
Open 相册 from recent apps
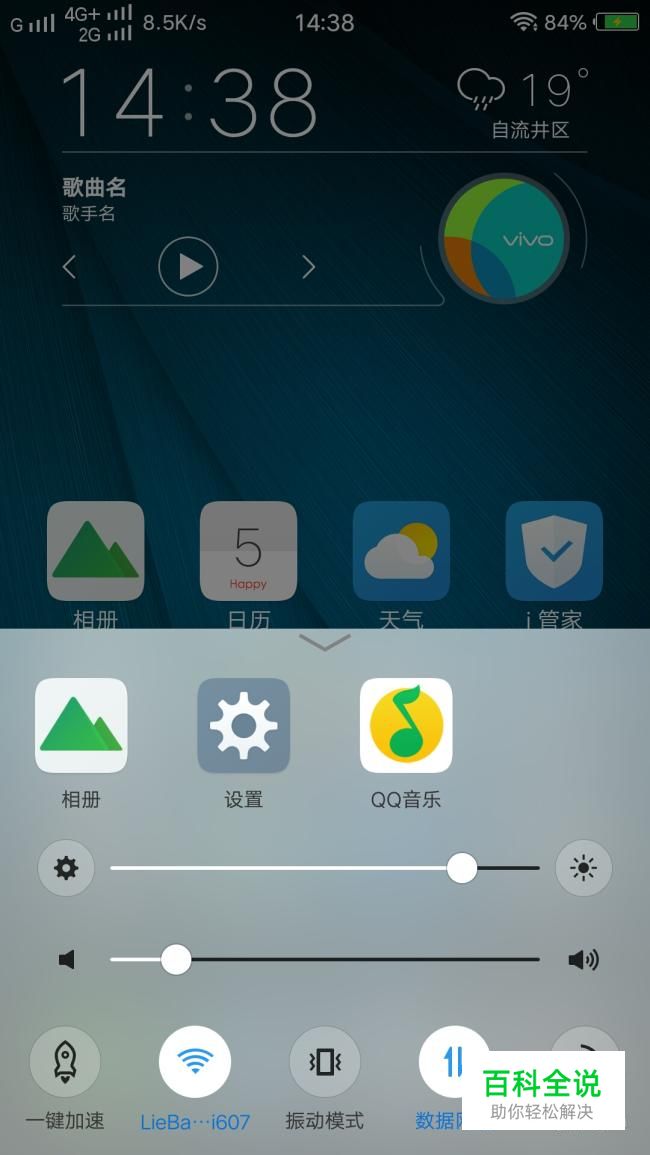(x=81, y=726)
